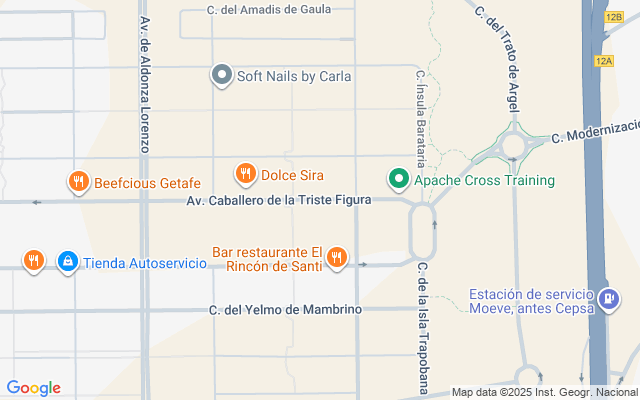The height and width of the screenshot is (400, 640).
Task: Select the Tienda Autoservicio shop pin
Action: click(x=68, y=262)
